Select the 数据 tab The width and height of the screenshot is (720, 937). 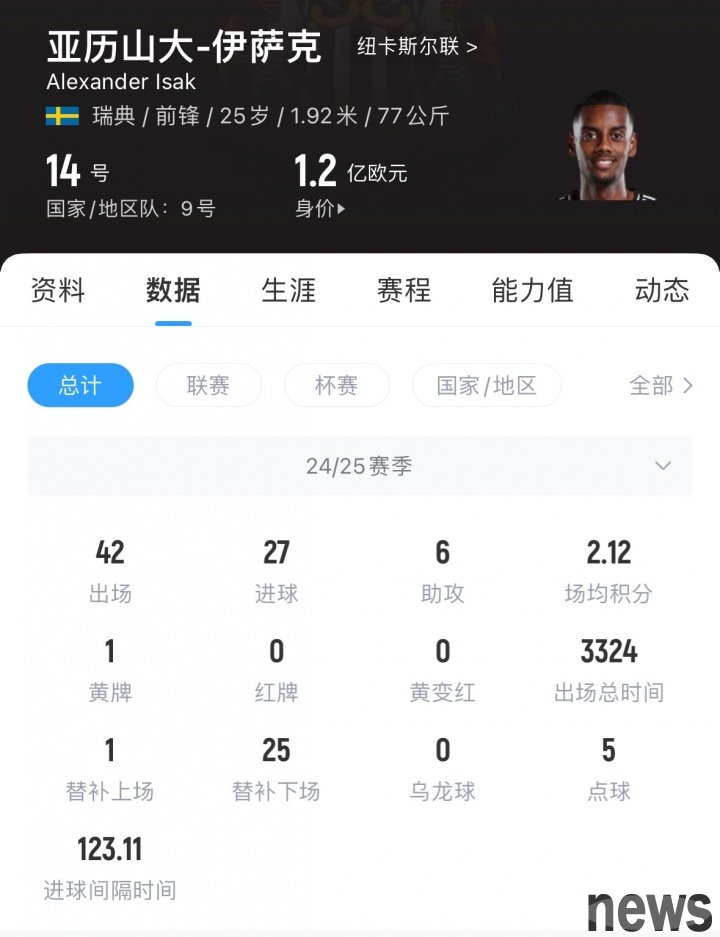click(x=173, y=291)
